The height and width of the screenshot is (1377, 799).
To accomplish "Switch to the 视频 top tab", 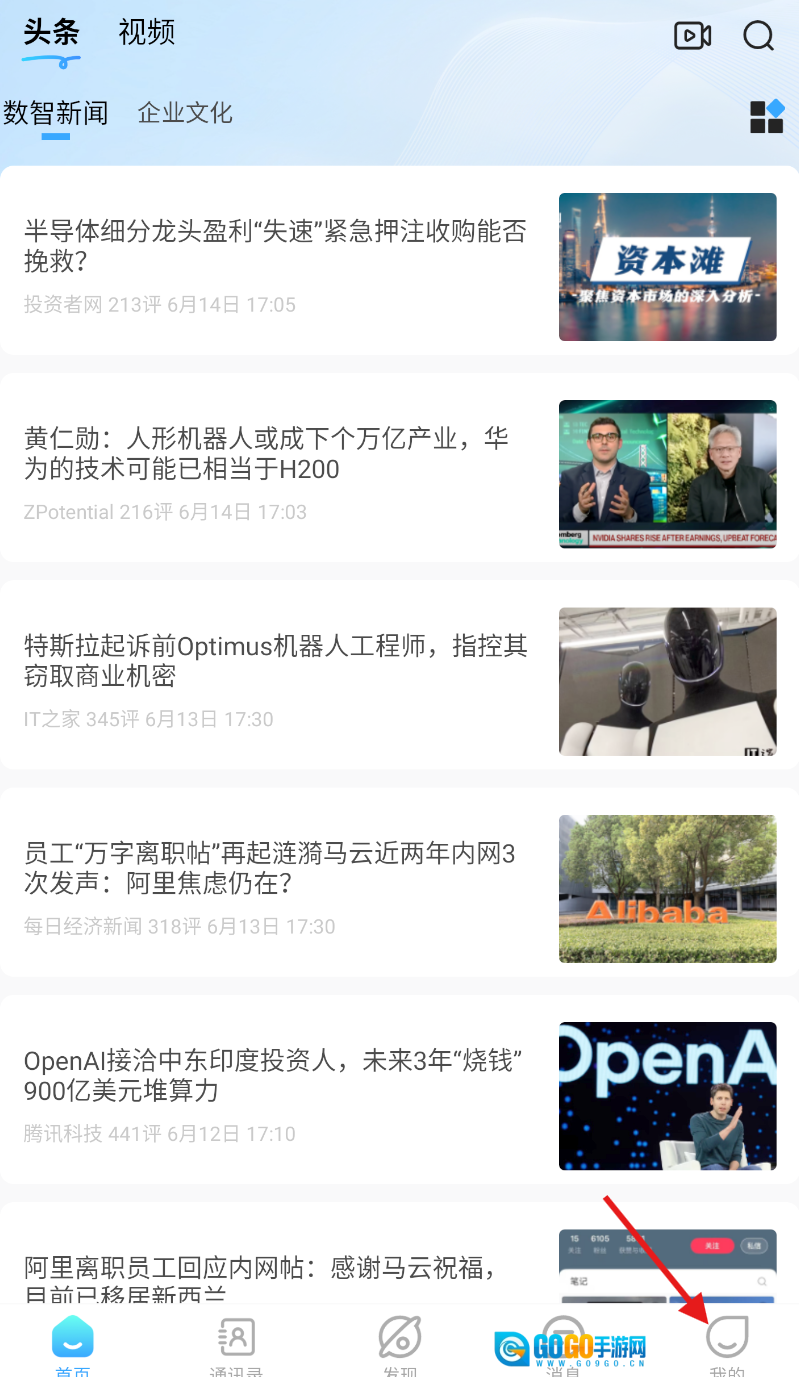I will pos(147,32).
